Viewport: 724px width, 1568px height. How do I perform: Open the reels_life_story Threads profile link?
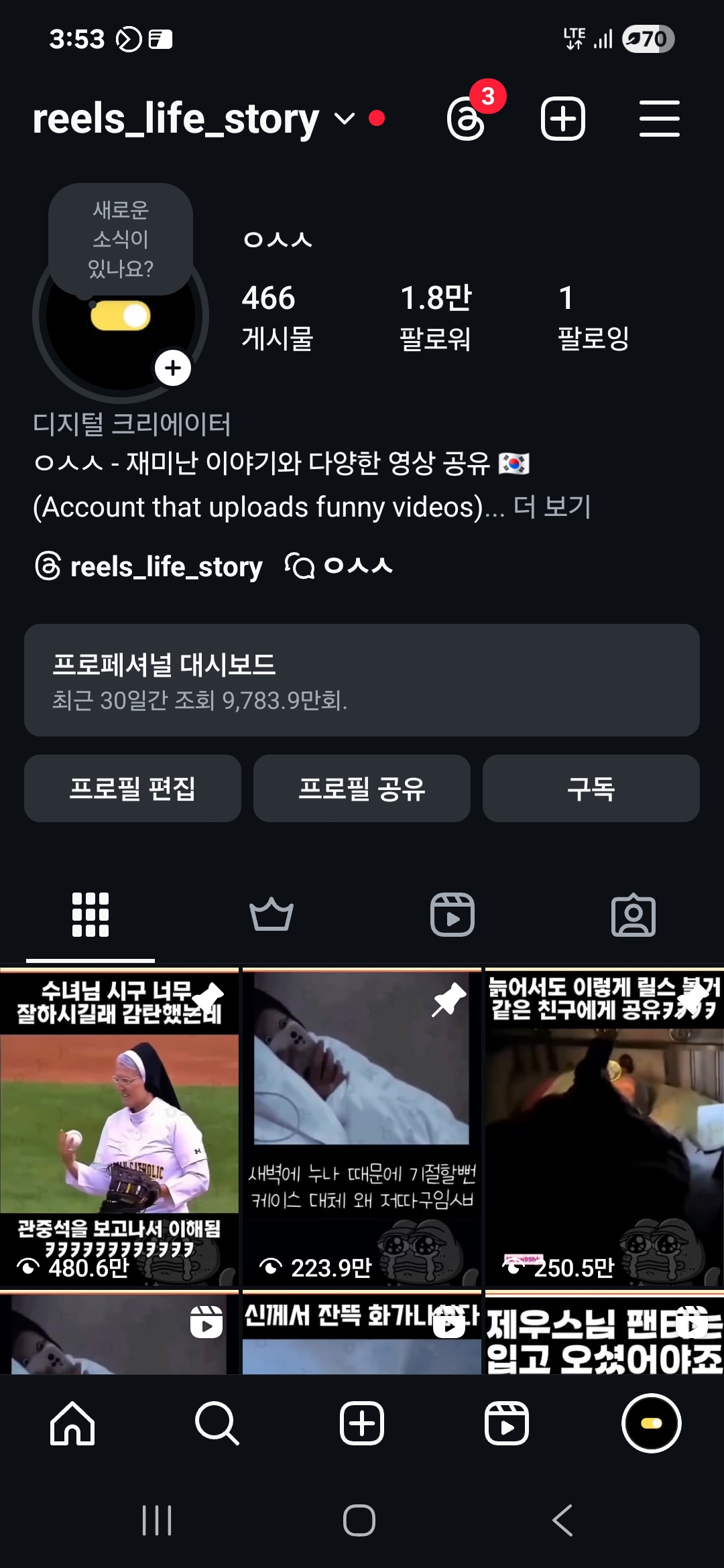[149, 567]
